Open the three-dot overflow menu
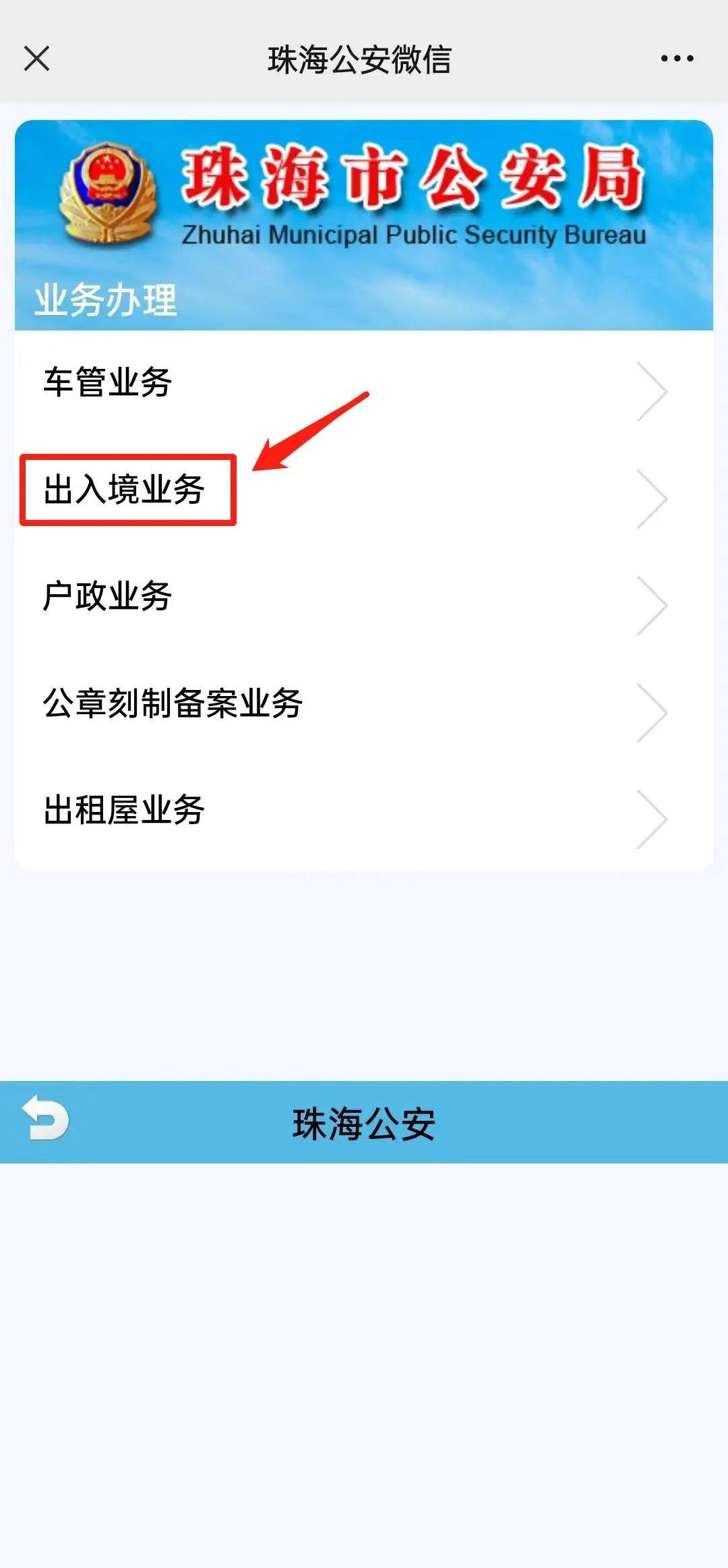This screenshot has height=1568, width=728. pyautogui.click(x=677, y=59)
